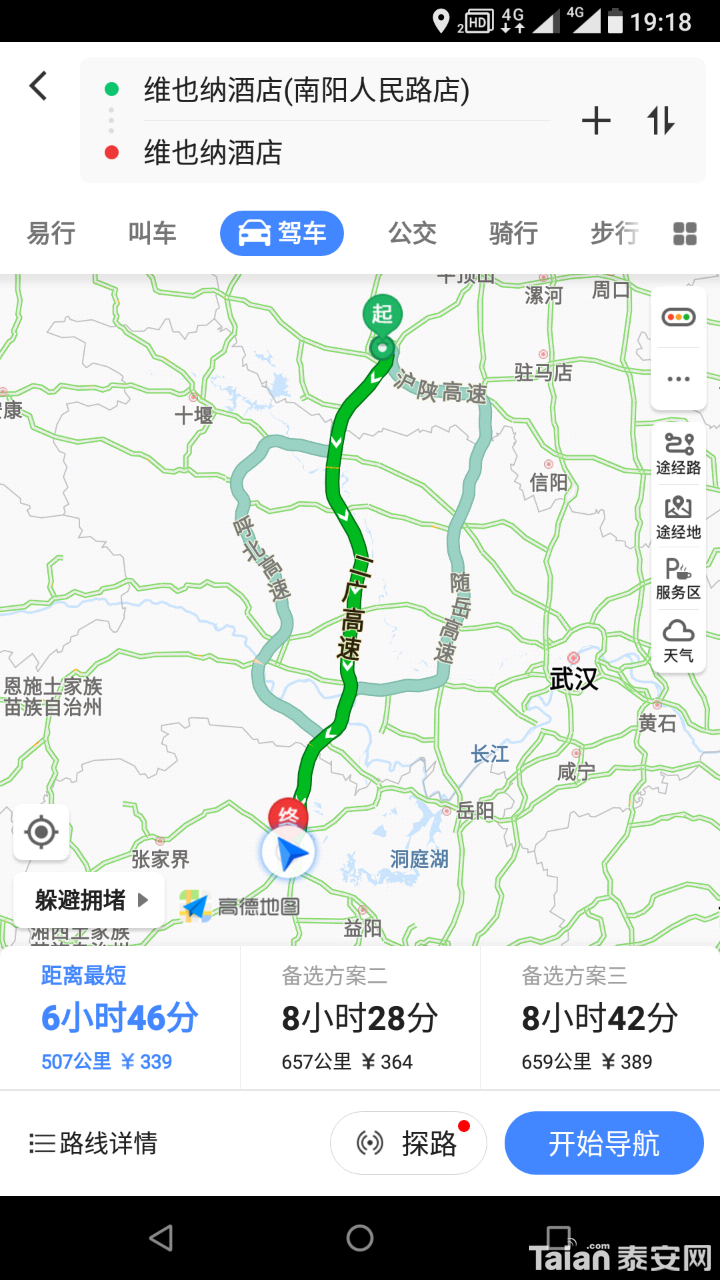Viewport: 720px width, 1280px height.
Task: Swap start and destination points
Action: pos(661,121)
